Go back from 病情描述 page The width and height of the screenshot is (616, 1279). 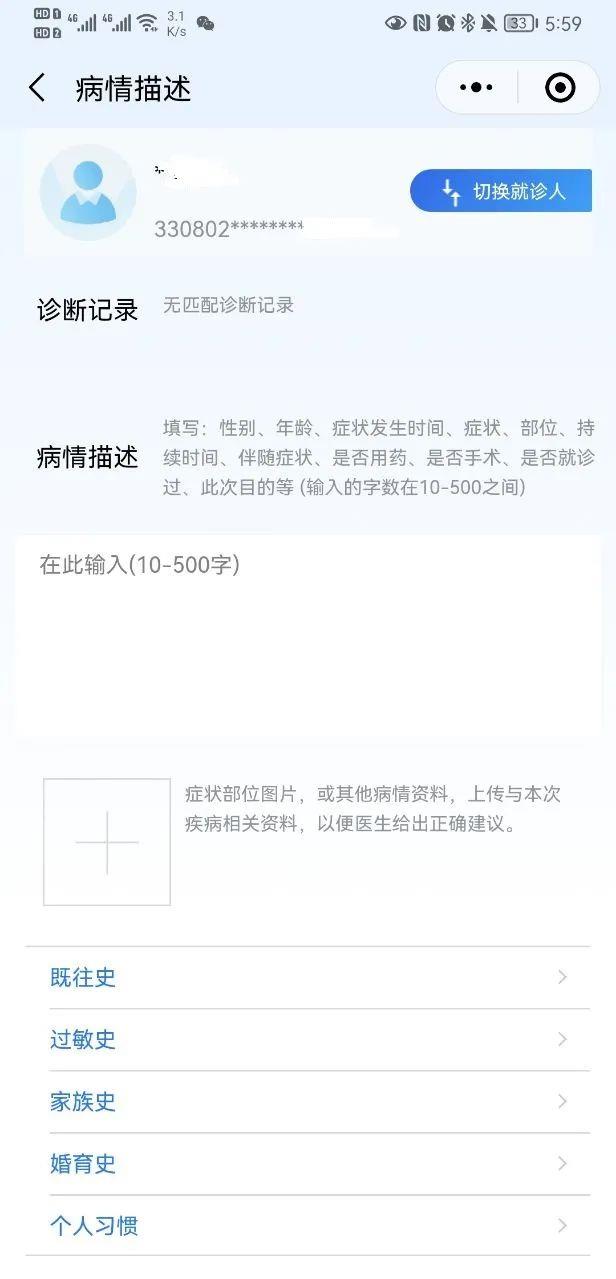click(37, 88)
